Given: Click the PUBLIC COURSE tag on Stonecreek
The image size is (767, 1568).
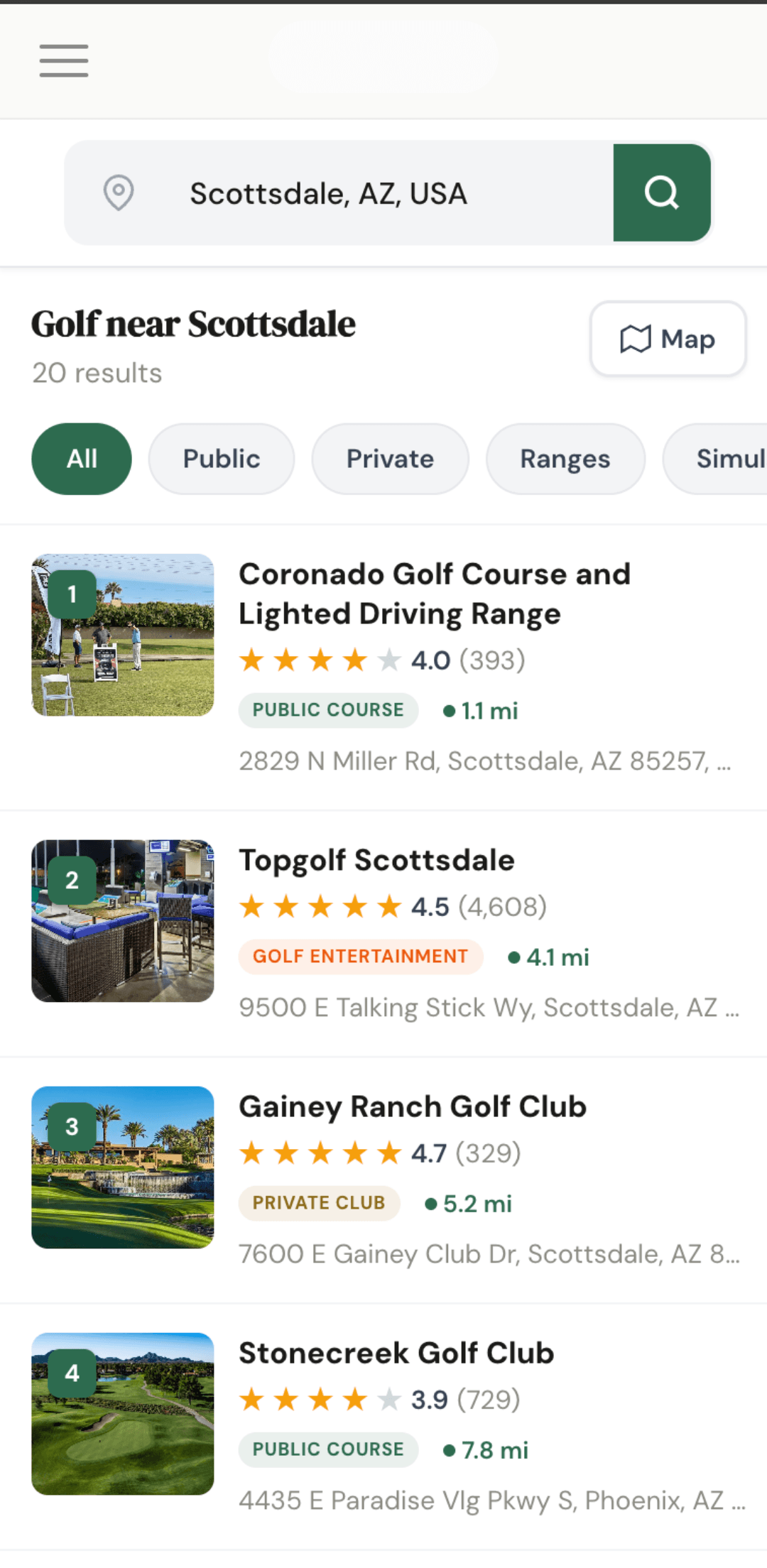Looking at the screenshot, I should pos(328,1449).
